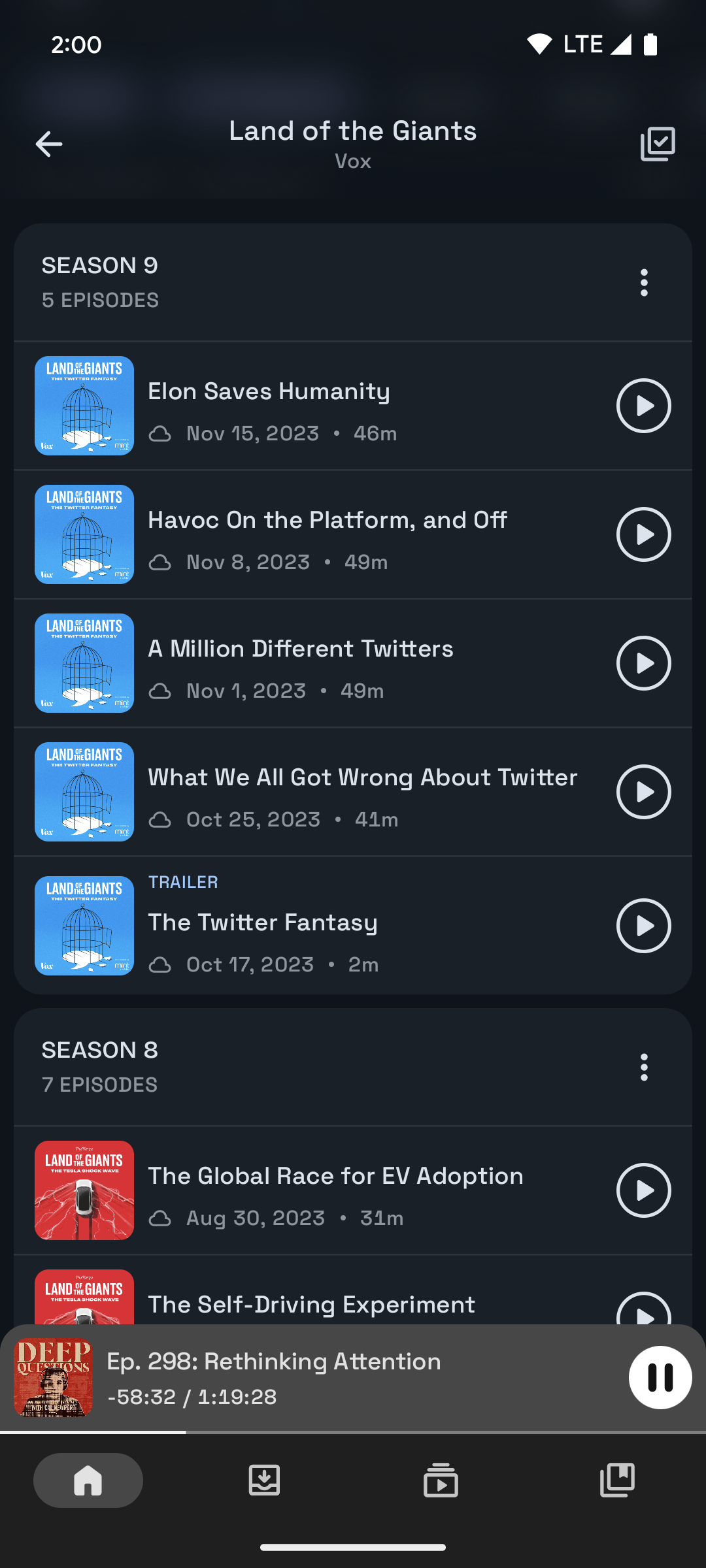
Task: Open the Elon Saves Humanity episode details
Action: coord(314,406)
